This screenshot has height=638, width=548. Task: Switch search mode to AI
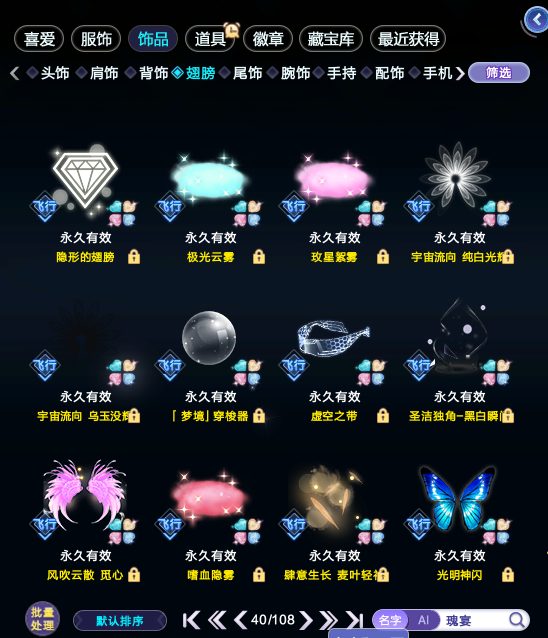424,620
